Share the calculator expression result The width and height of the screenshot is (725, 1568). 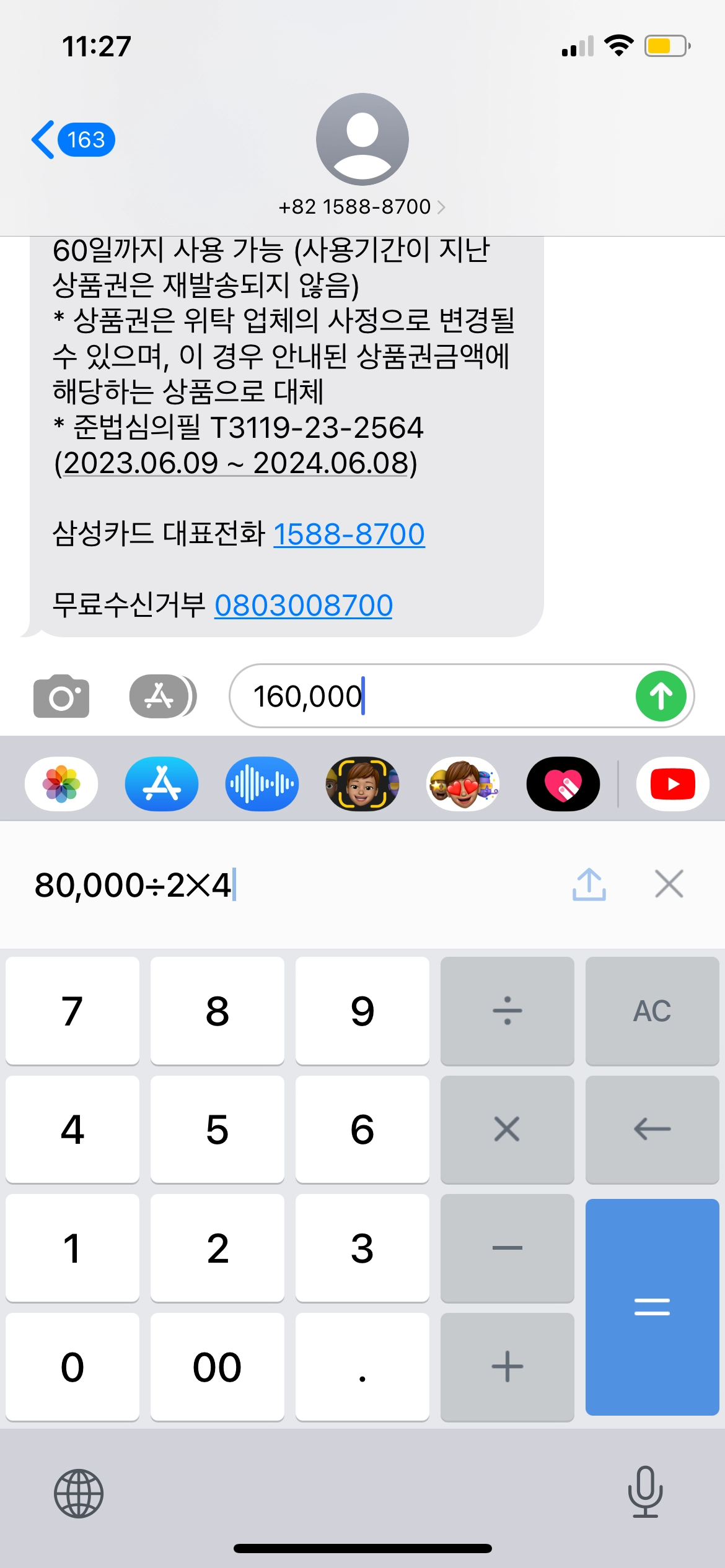pos(589,884)
